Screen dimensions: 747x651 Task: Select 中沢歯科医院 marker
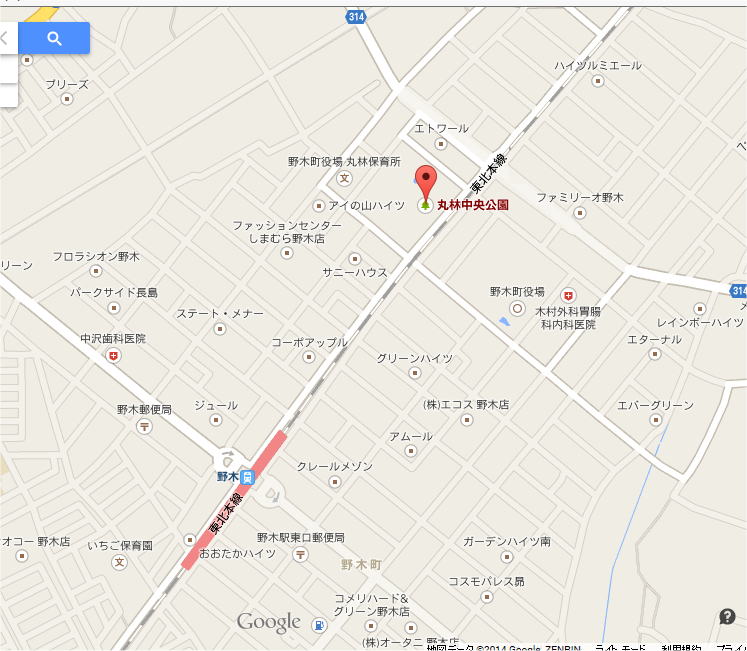click(x=114, y=355)
